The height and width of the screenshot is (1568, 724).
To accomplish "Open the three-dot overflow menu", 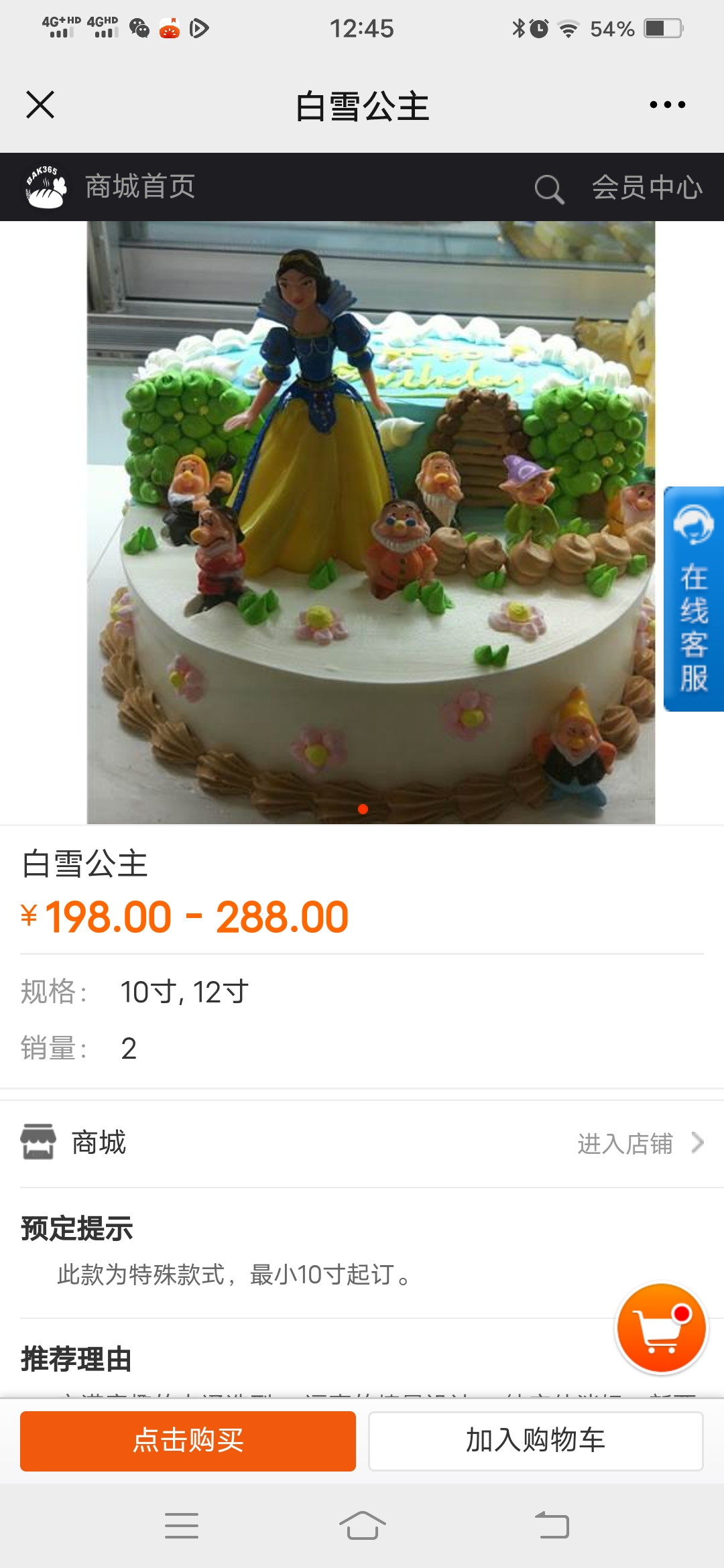I will click(x=667, y=105).
